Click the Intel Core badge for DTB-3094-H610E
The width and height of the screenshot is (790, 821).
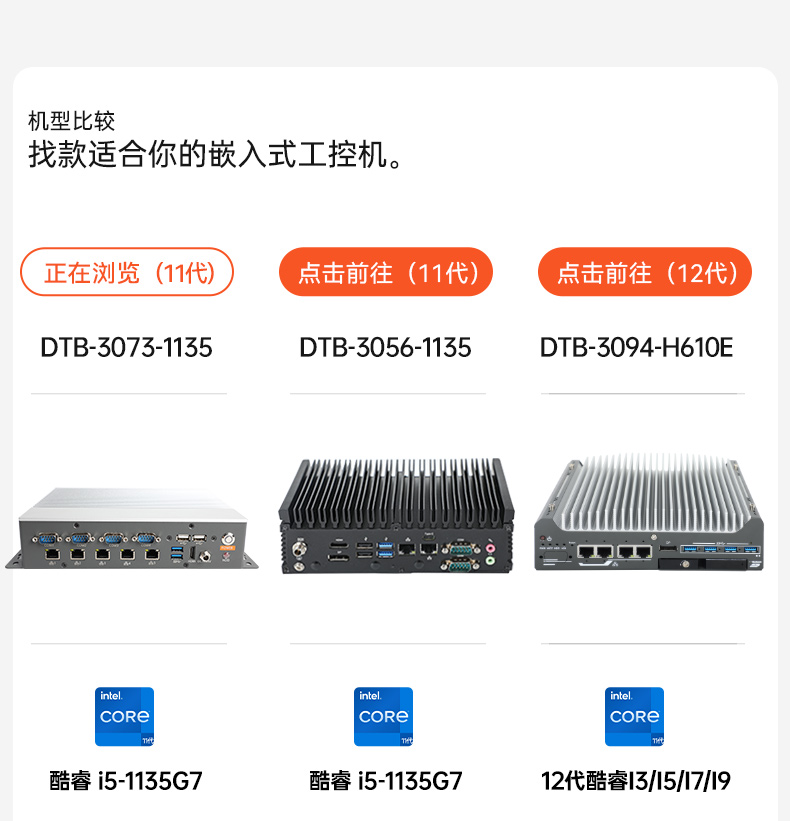point(634,716)
